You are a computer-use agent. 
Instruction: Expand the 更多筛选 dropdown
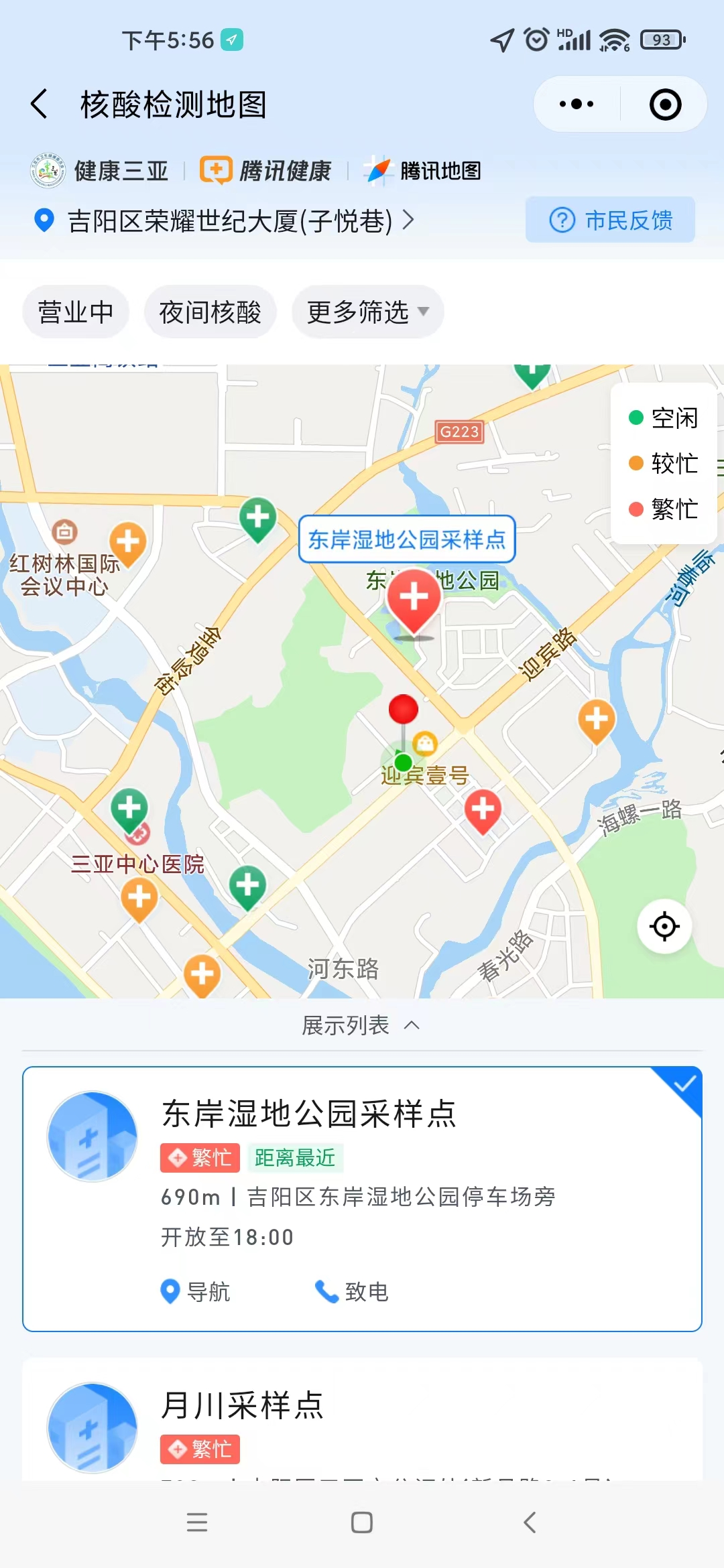point(367,312)
